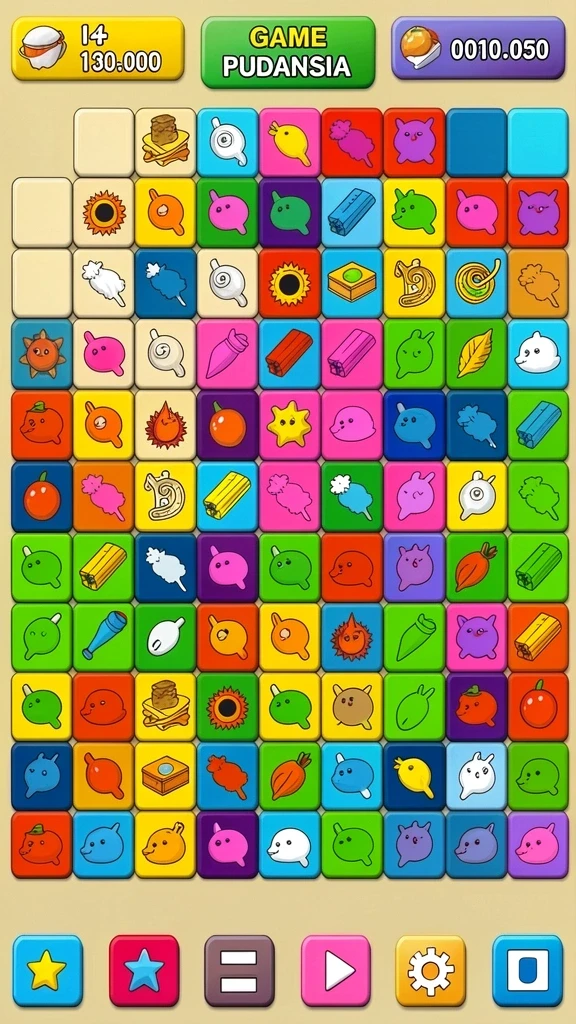This screenshot has width=576, height=1024.
Task: Hit the pink play button
Action: [336, 970]
